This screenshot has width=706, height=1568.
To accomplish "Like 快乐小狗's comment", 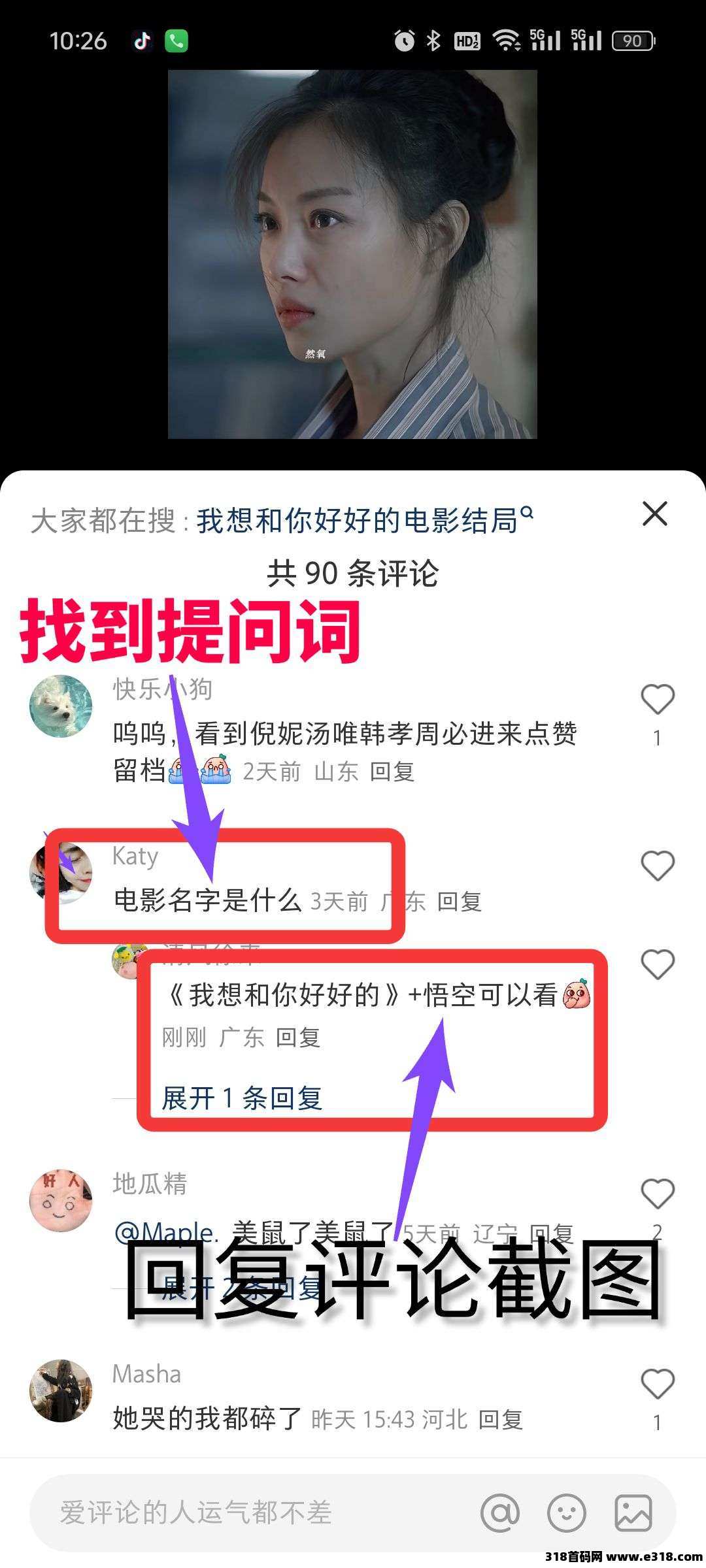I will tap(657, 700).
